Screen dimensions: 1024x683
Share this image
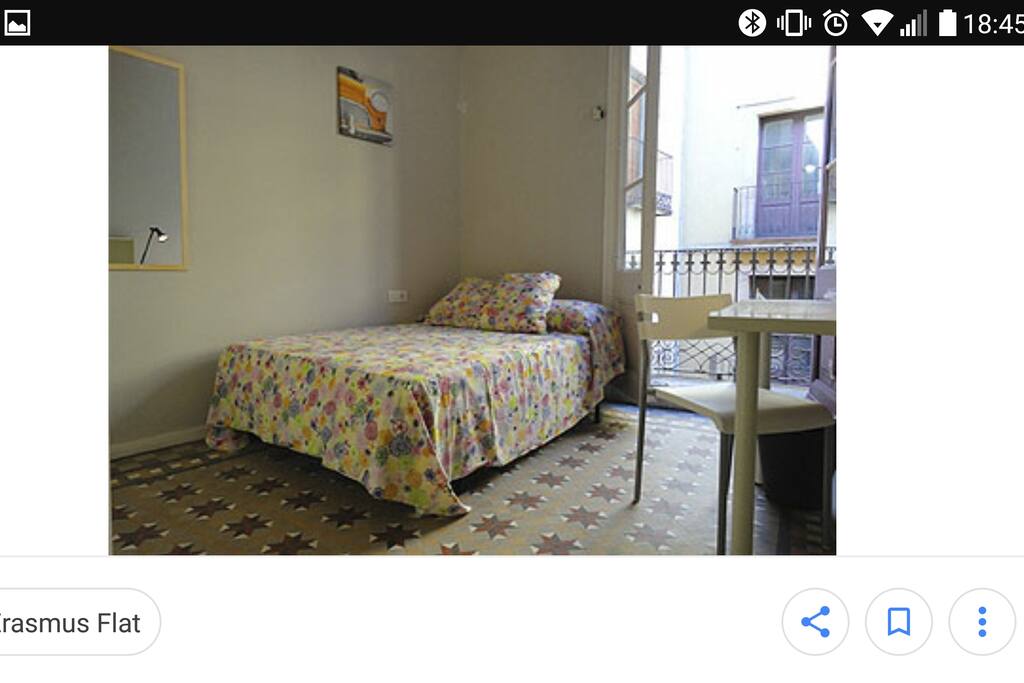pyautogui.click(x=815, y=622)
